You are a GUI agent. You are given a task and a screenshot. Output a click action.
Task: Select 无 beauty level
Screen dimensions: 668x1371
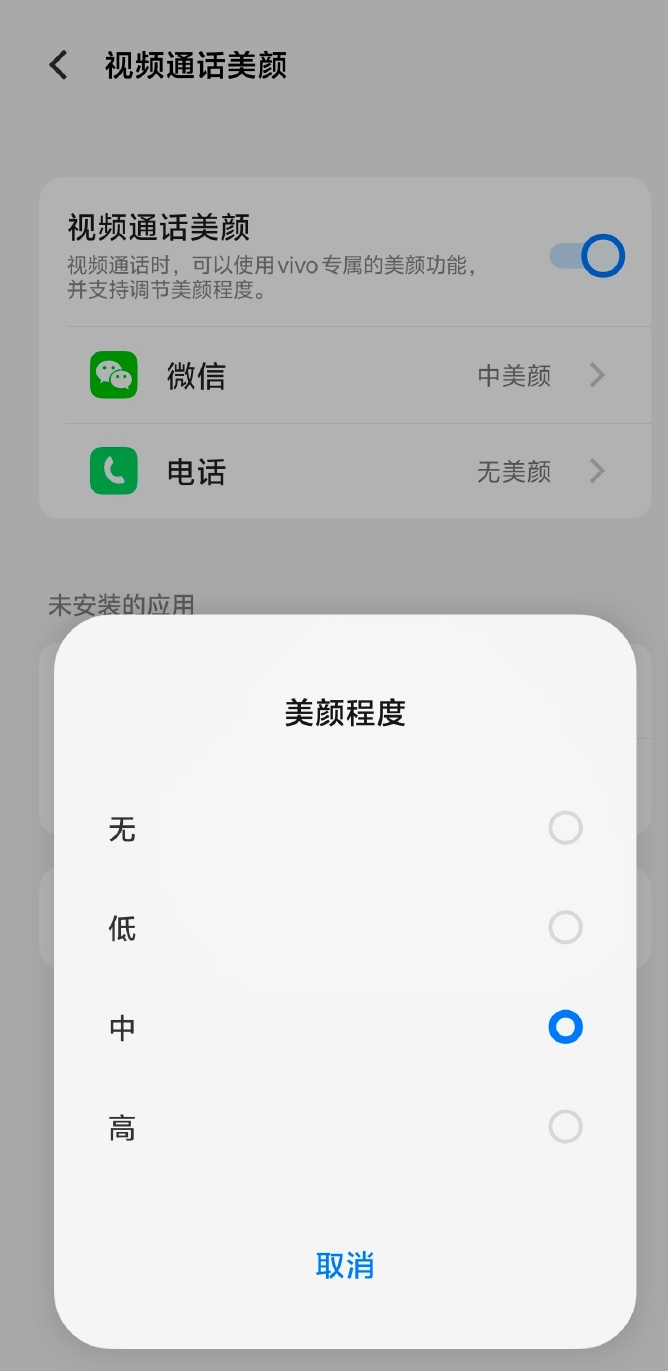pyautogui.click(x=565, y=828)
